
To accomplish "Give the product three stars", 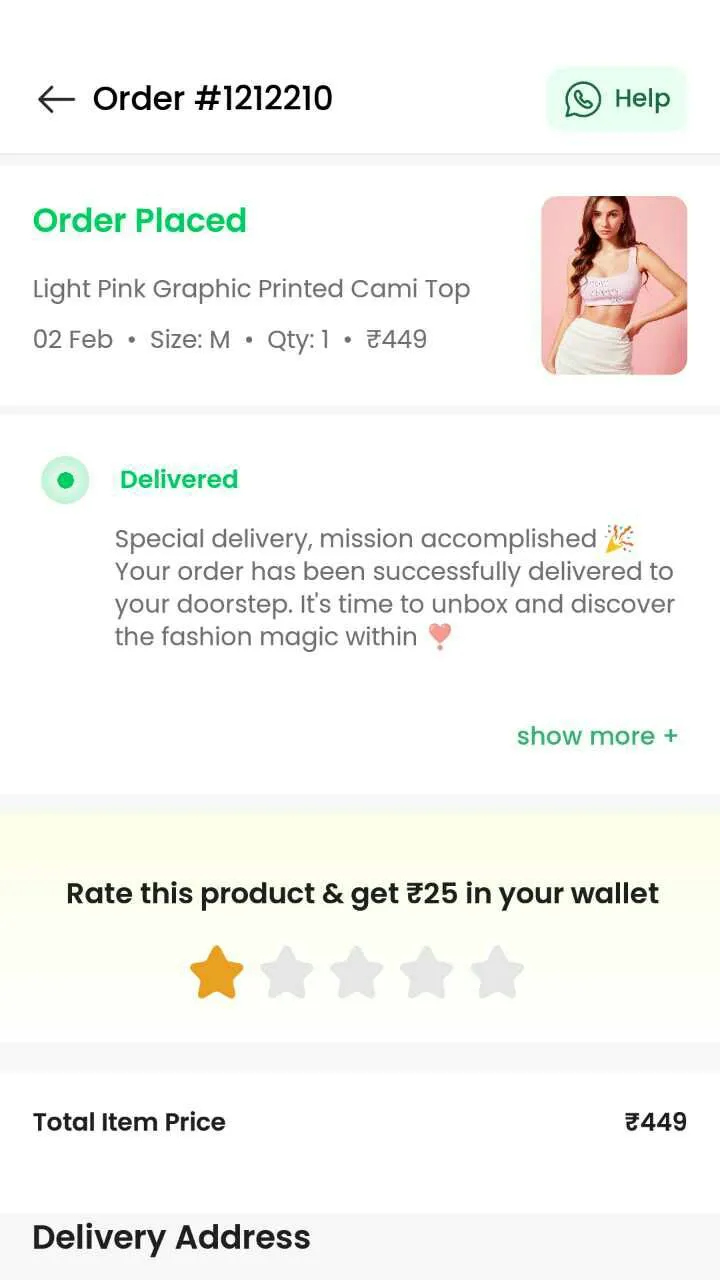I will pyautogui.click(x=357, y=973).
